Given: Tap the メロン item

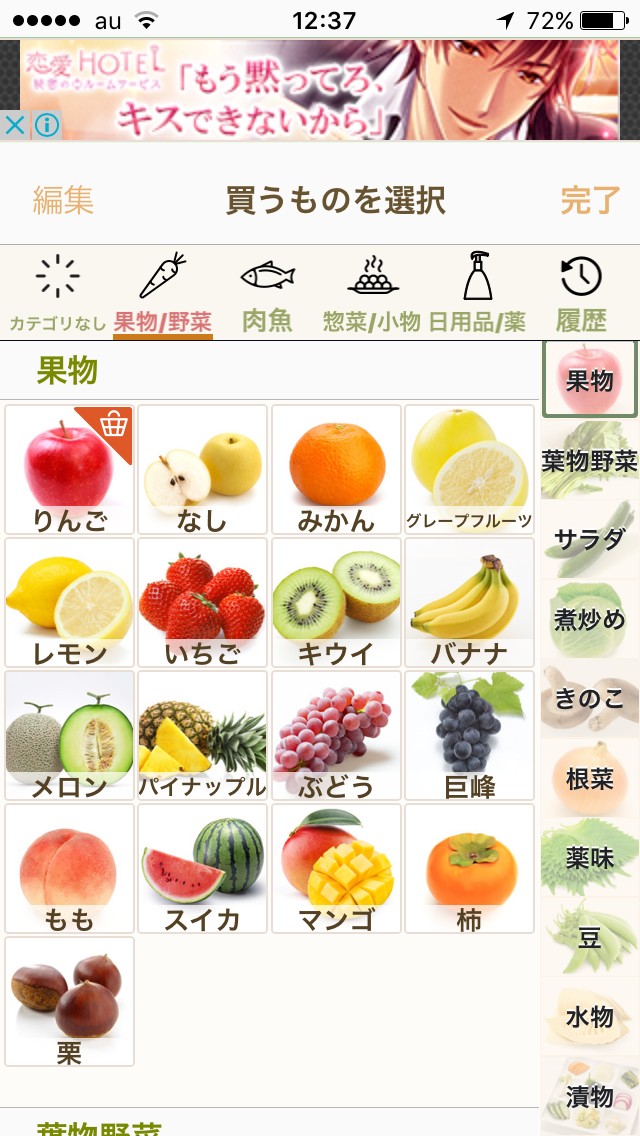Looking at the screenshot, I should (70, 736).
